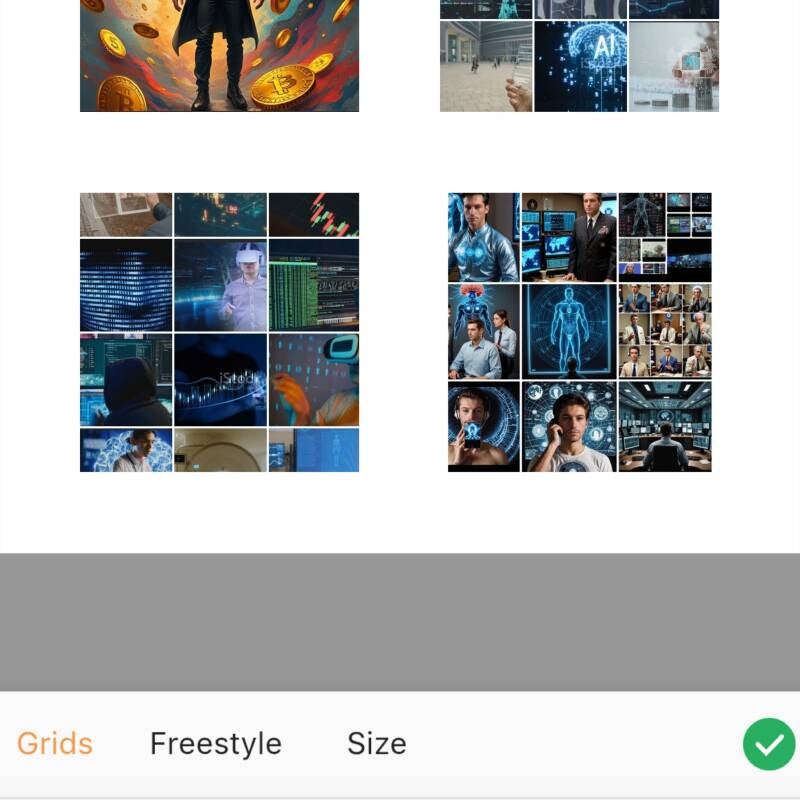The width and height of the screenshot is (800, 800).
Task: Tap the collage tile with the AI brain
Action: point(579,55)
